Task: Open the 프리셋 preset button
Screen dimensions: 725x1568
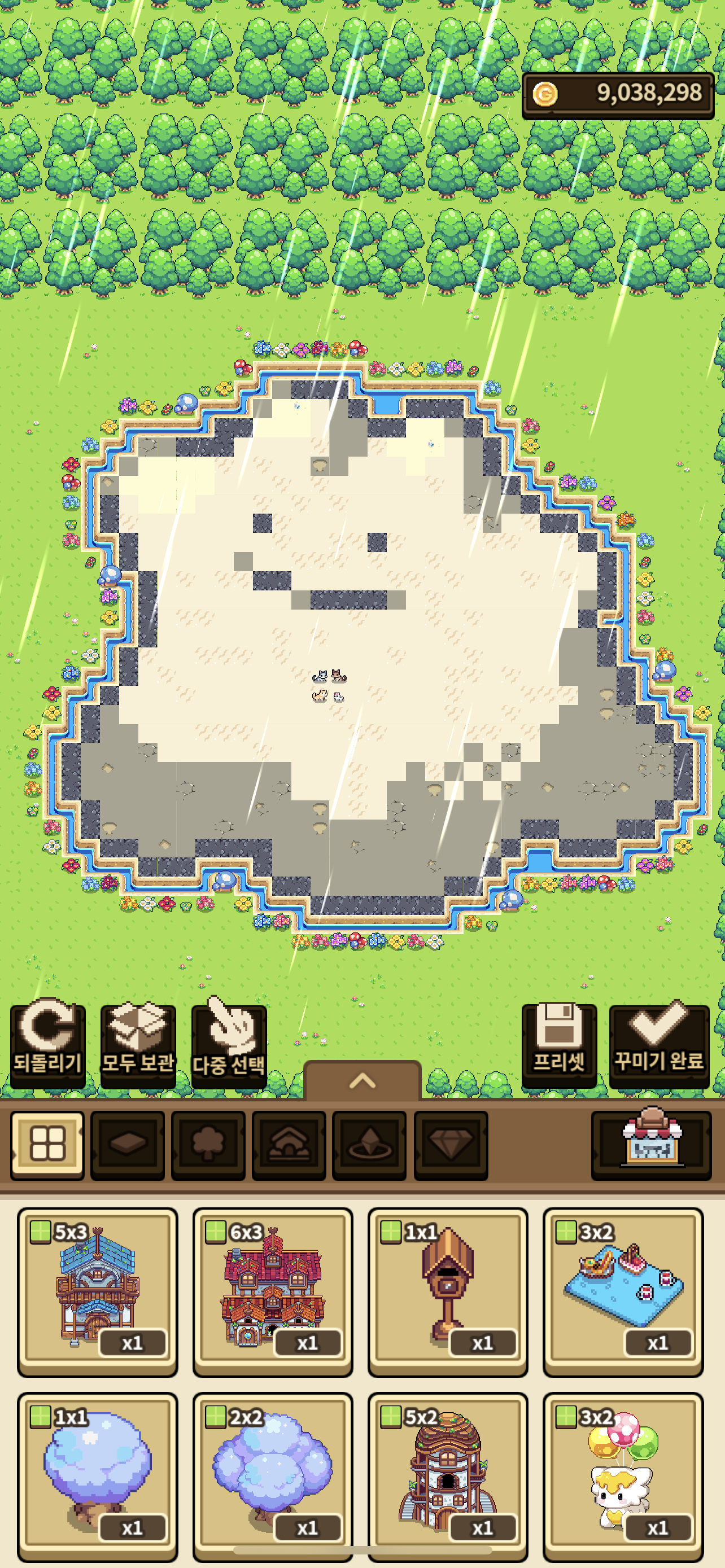Action: coord(559,1043)
